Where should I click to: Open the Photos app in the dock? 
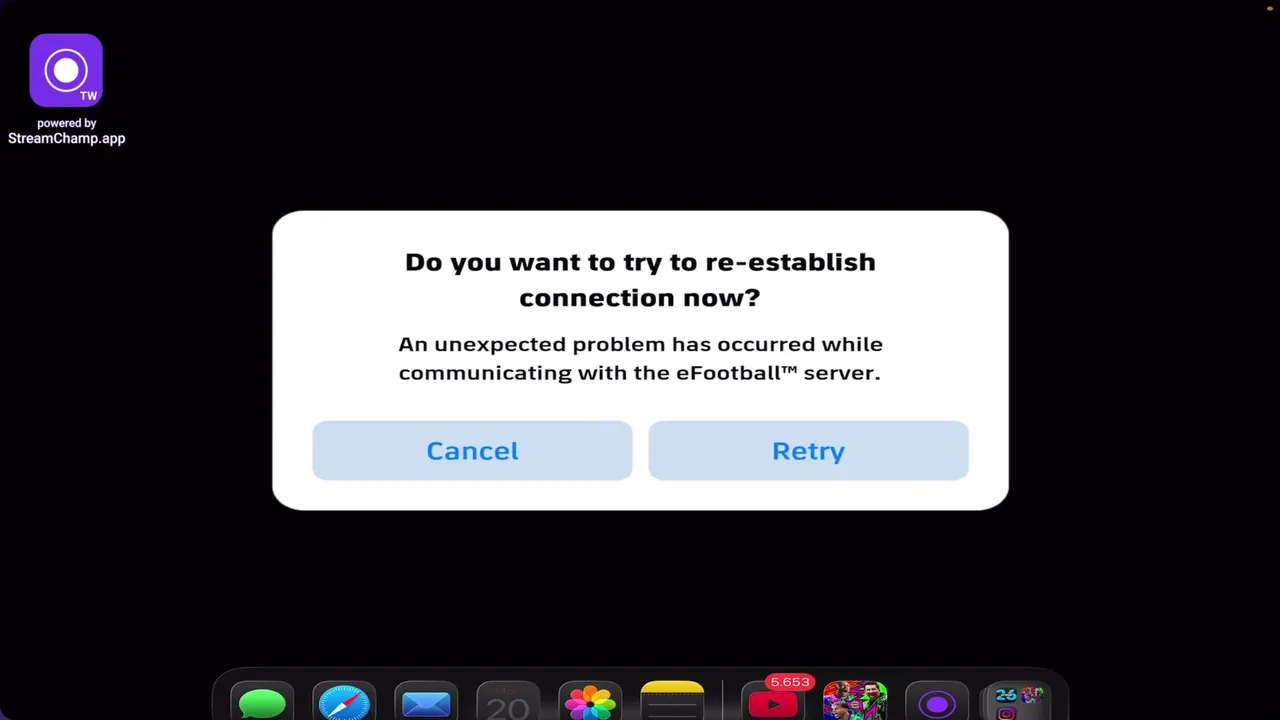pos(590,703)
